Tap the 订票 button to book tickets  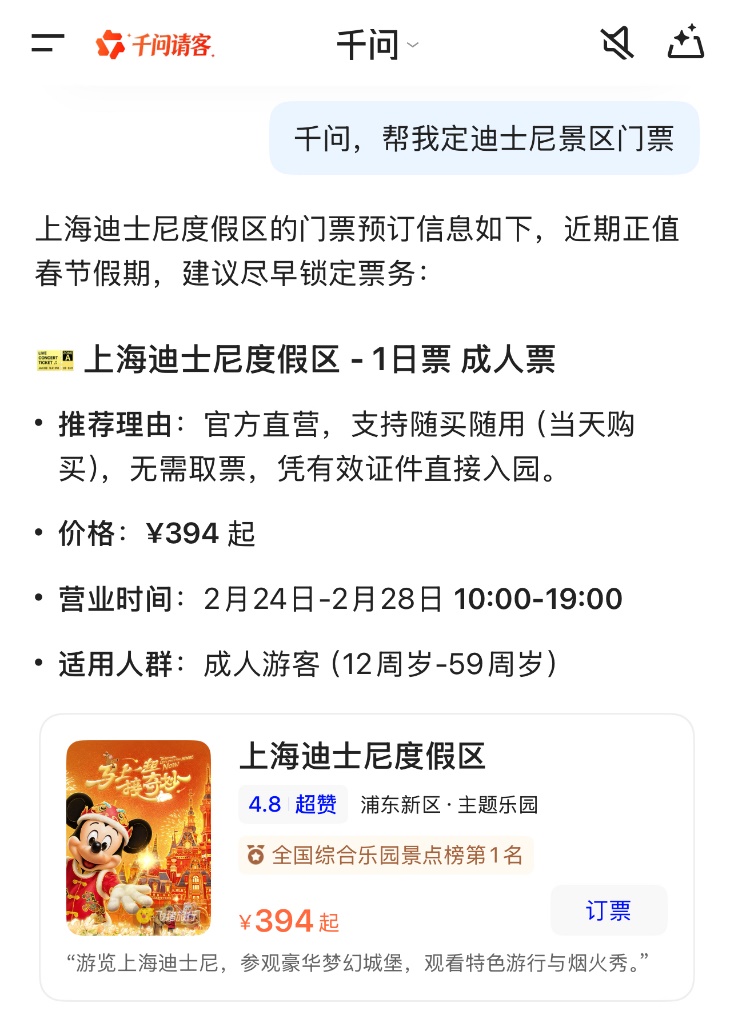pos(608,910)
